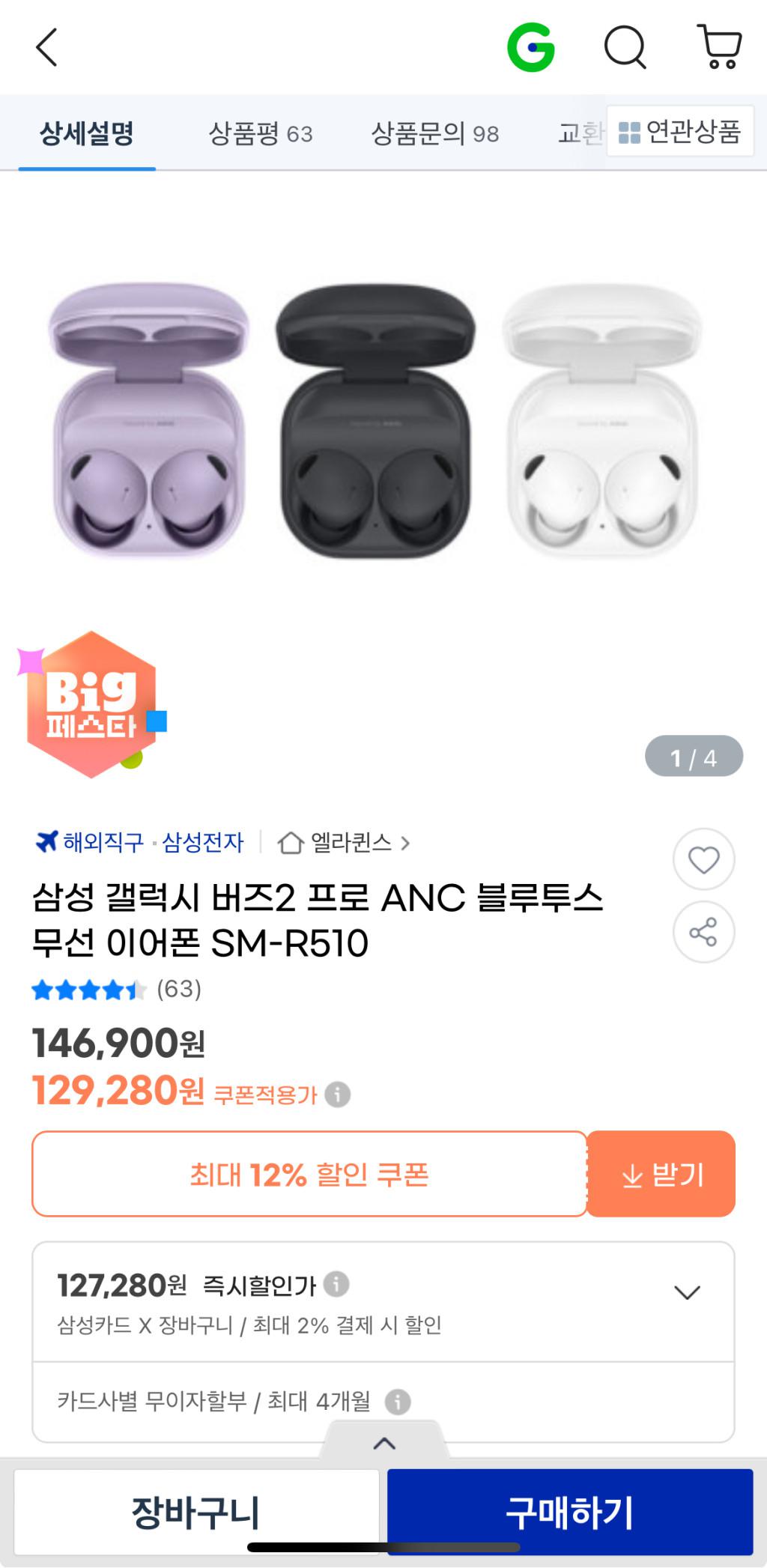This screenshot has height=1568, width=767.
Task: Open the search icon
Action: (x=625, y=48)
